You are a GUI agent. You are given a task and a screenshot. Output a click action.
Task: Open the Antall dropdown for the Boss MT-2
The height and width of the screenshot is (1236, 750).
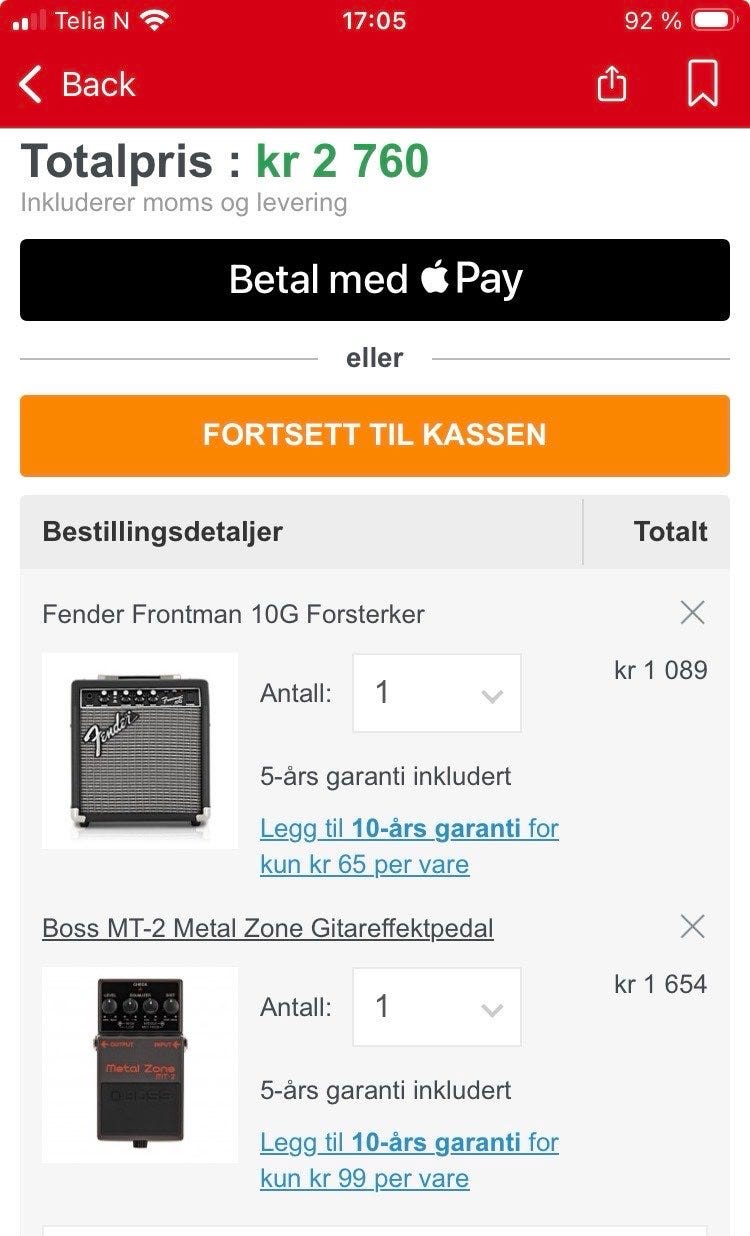click(437, 1007)
